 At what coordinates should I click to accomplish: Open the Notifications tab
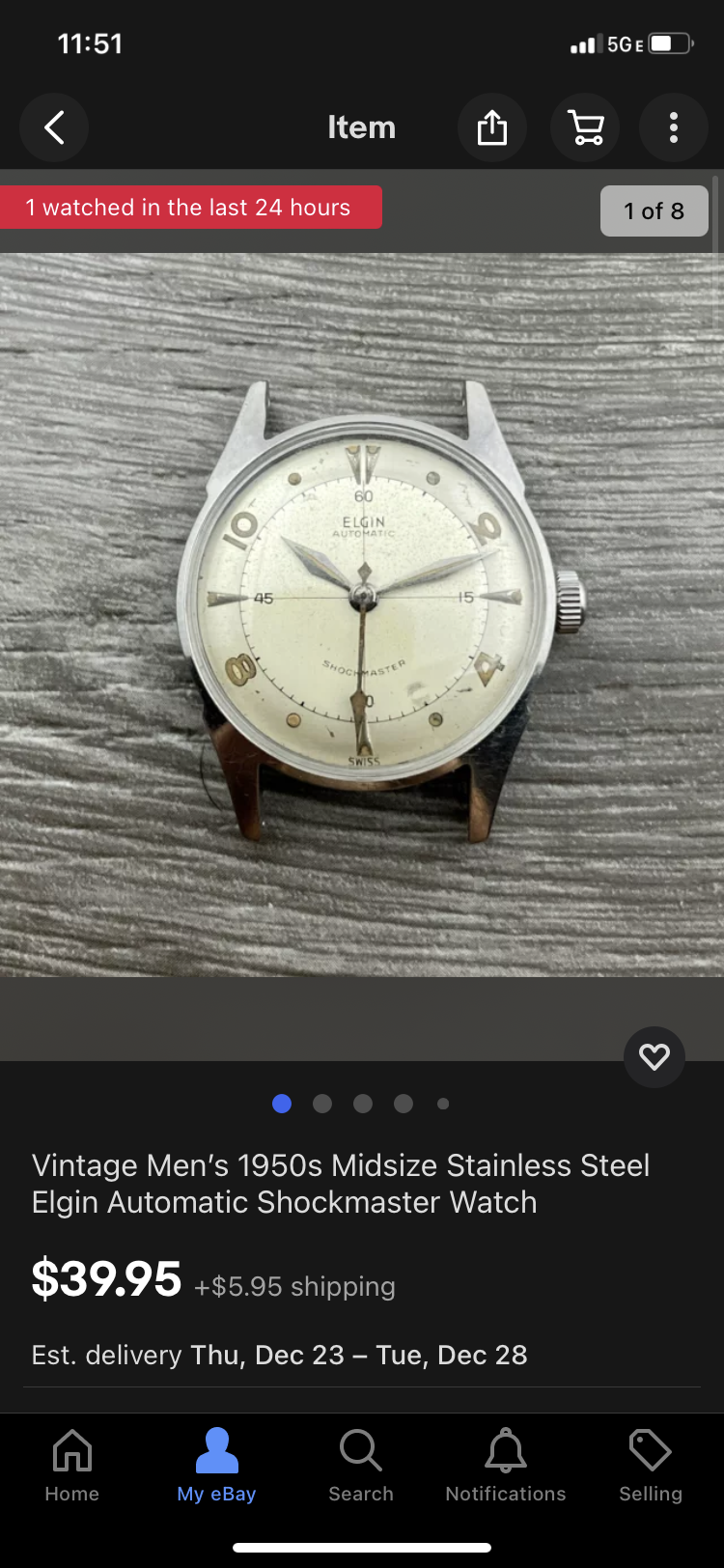[x=506, y=1465]
